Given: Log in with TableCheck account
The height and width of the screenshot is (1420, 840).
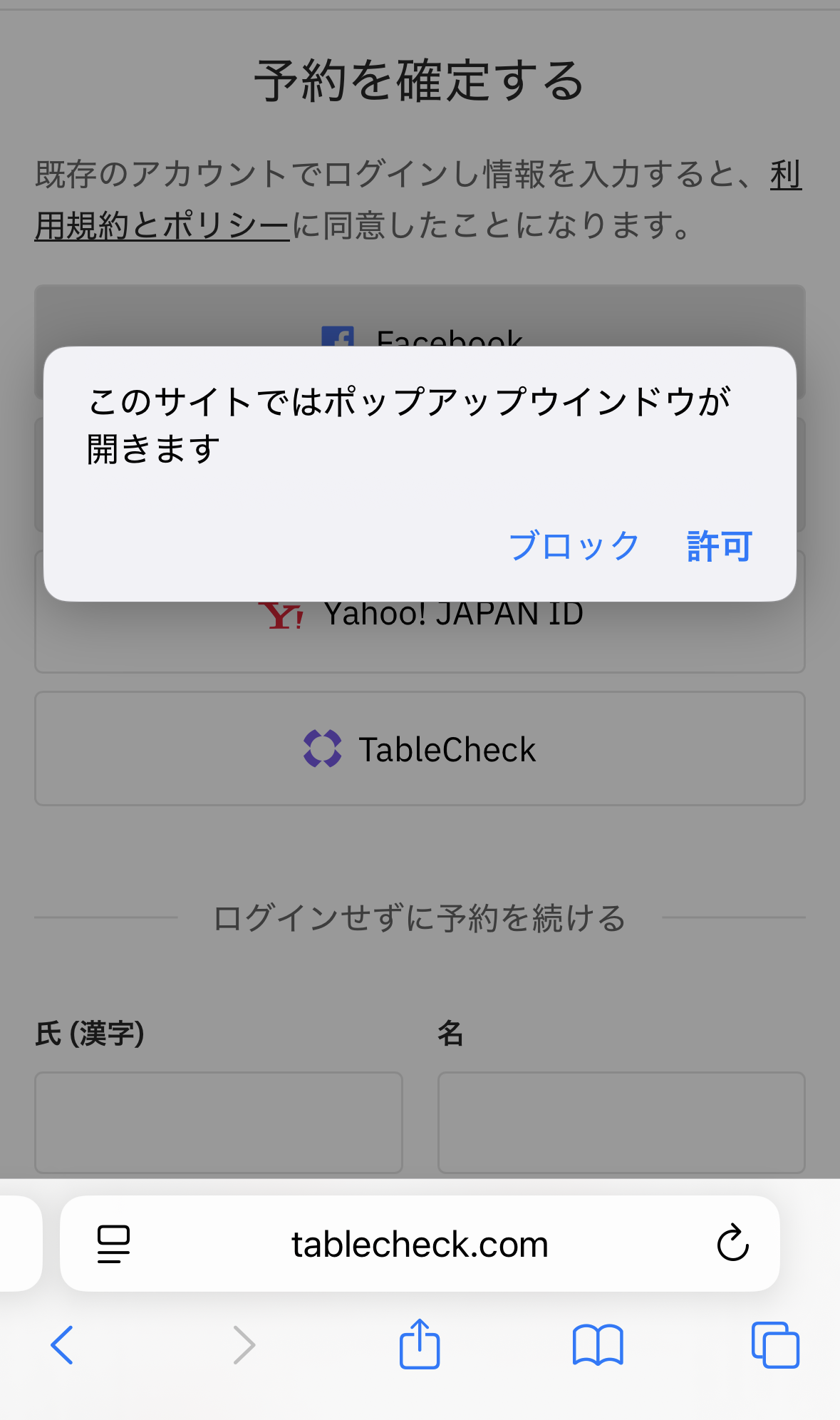Looking at the screenshot, I should [x=420, y=749].
